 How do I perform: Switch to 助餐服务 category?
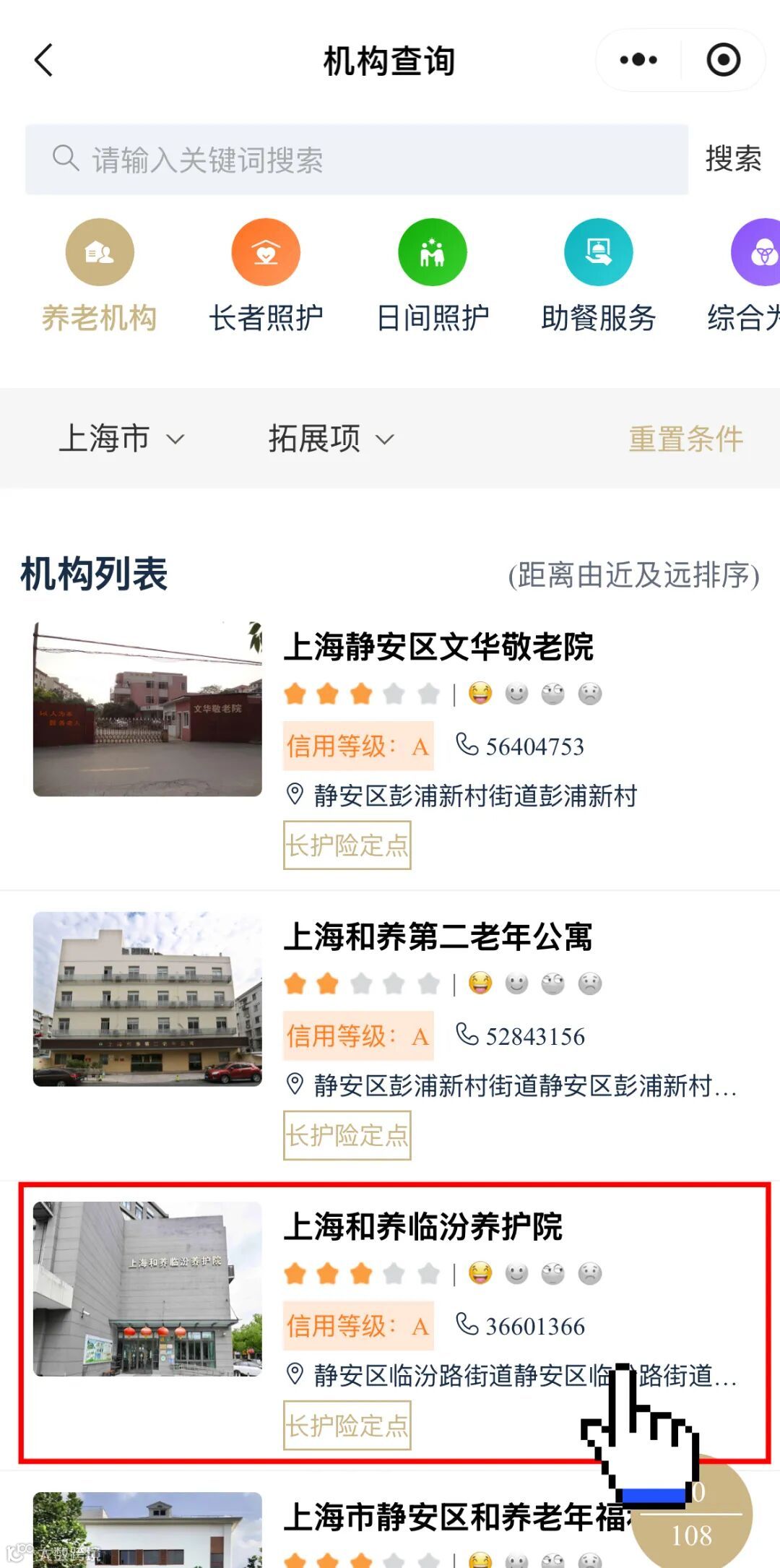tap(598, 275)
